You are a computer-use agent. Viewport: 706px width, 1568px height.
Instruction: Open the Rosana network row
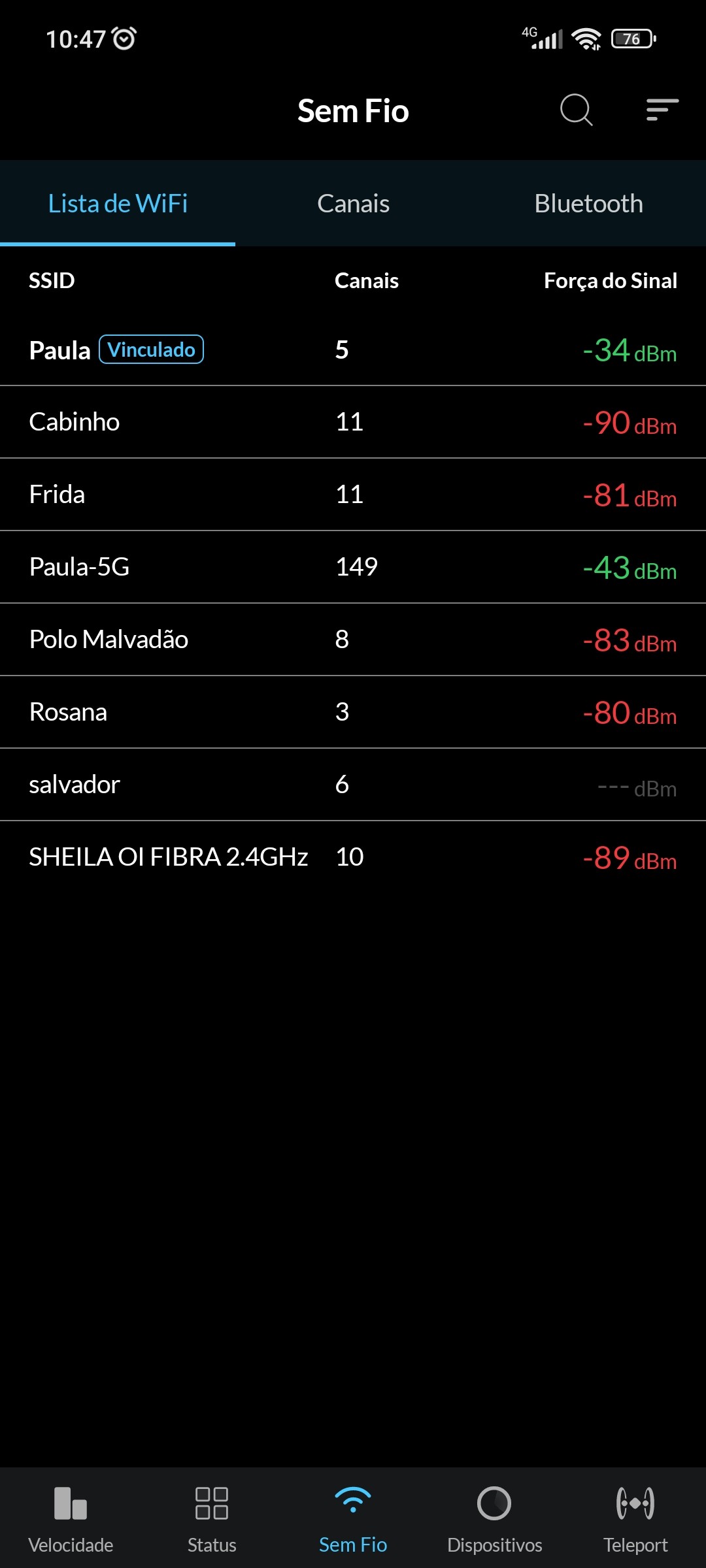(x=353, y=712)
